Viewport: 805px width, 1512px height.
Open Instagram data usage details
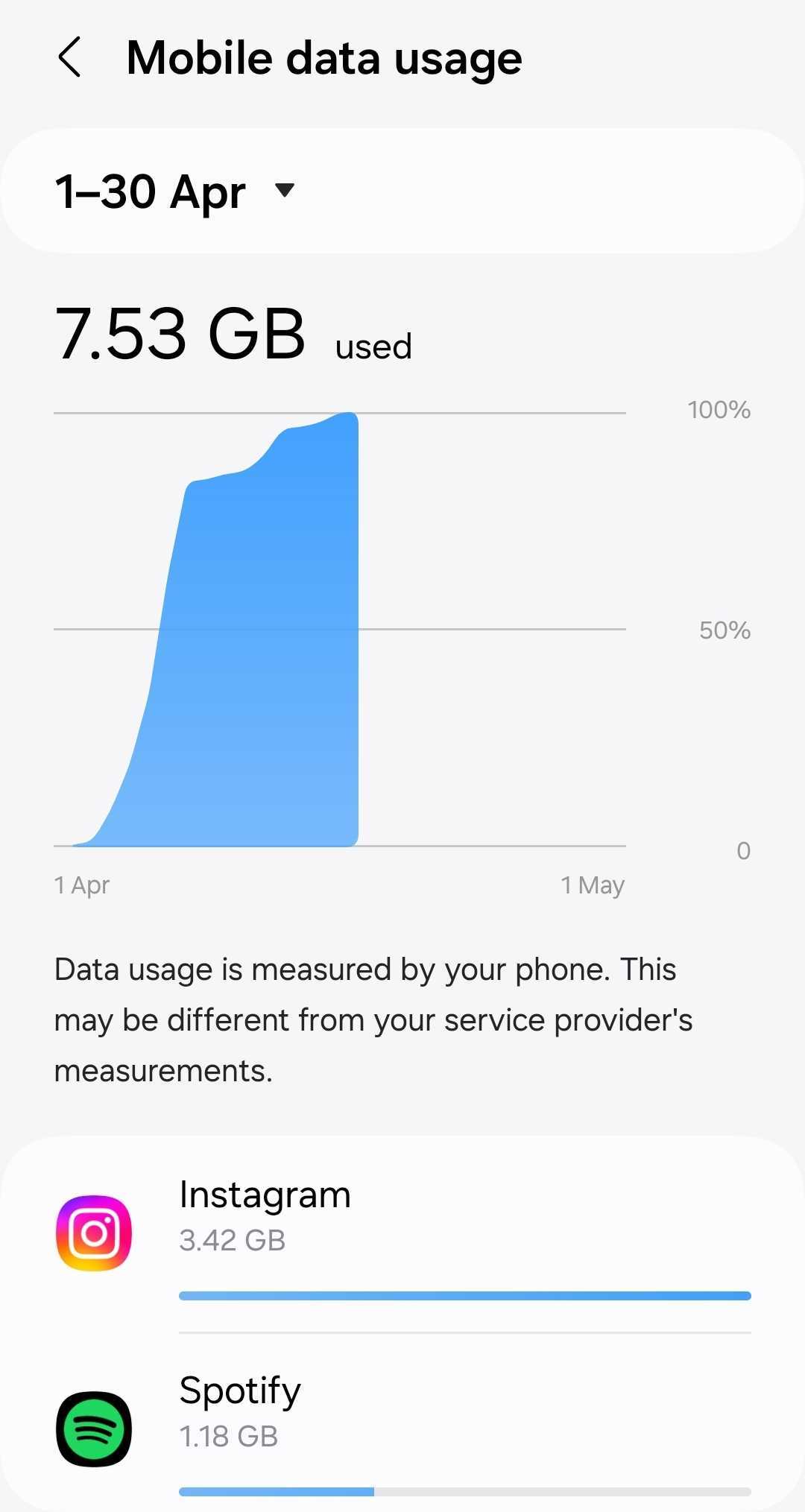coord(402,1234)
